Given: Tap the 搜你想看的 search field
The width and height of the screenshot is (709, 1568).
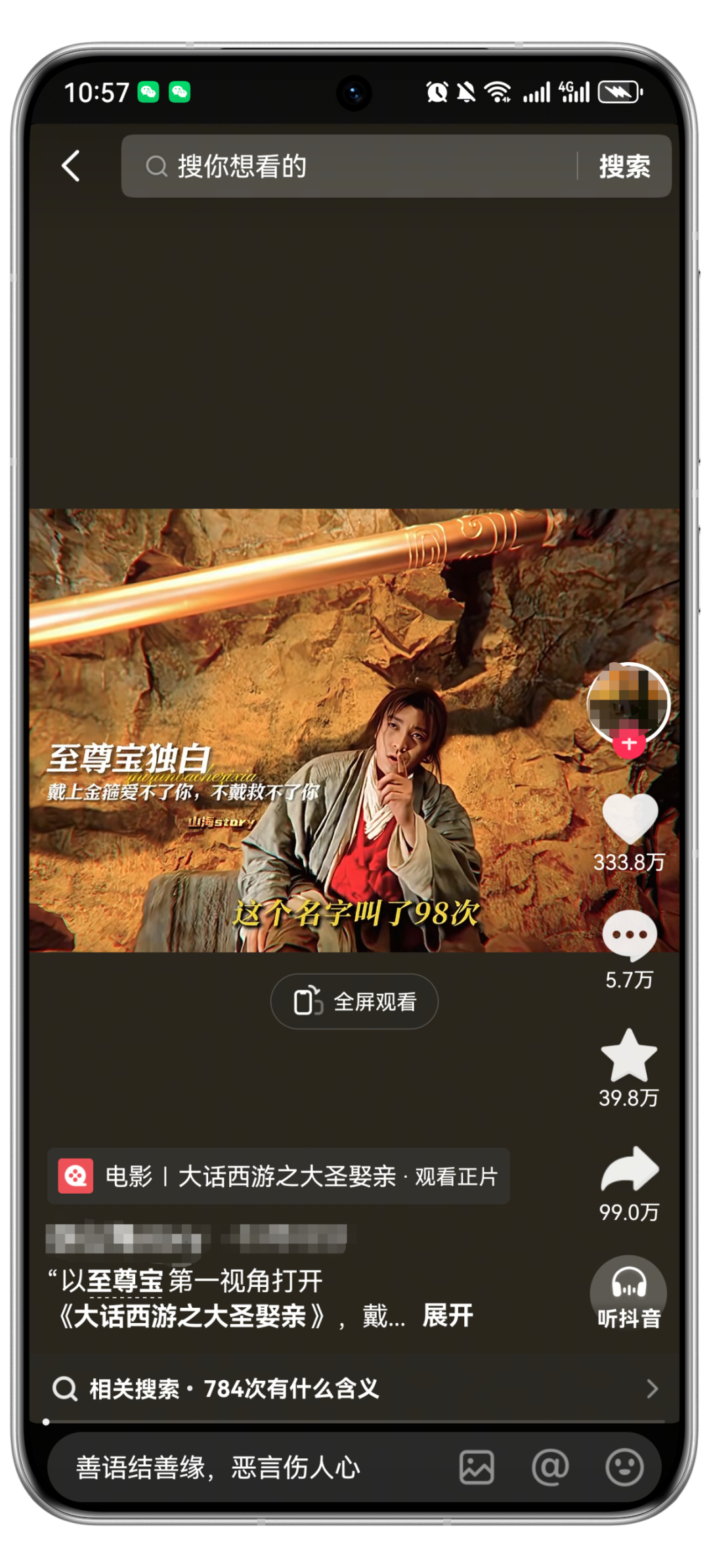Looking at the screenshot, I should click(x=354, y=166).
